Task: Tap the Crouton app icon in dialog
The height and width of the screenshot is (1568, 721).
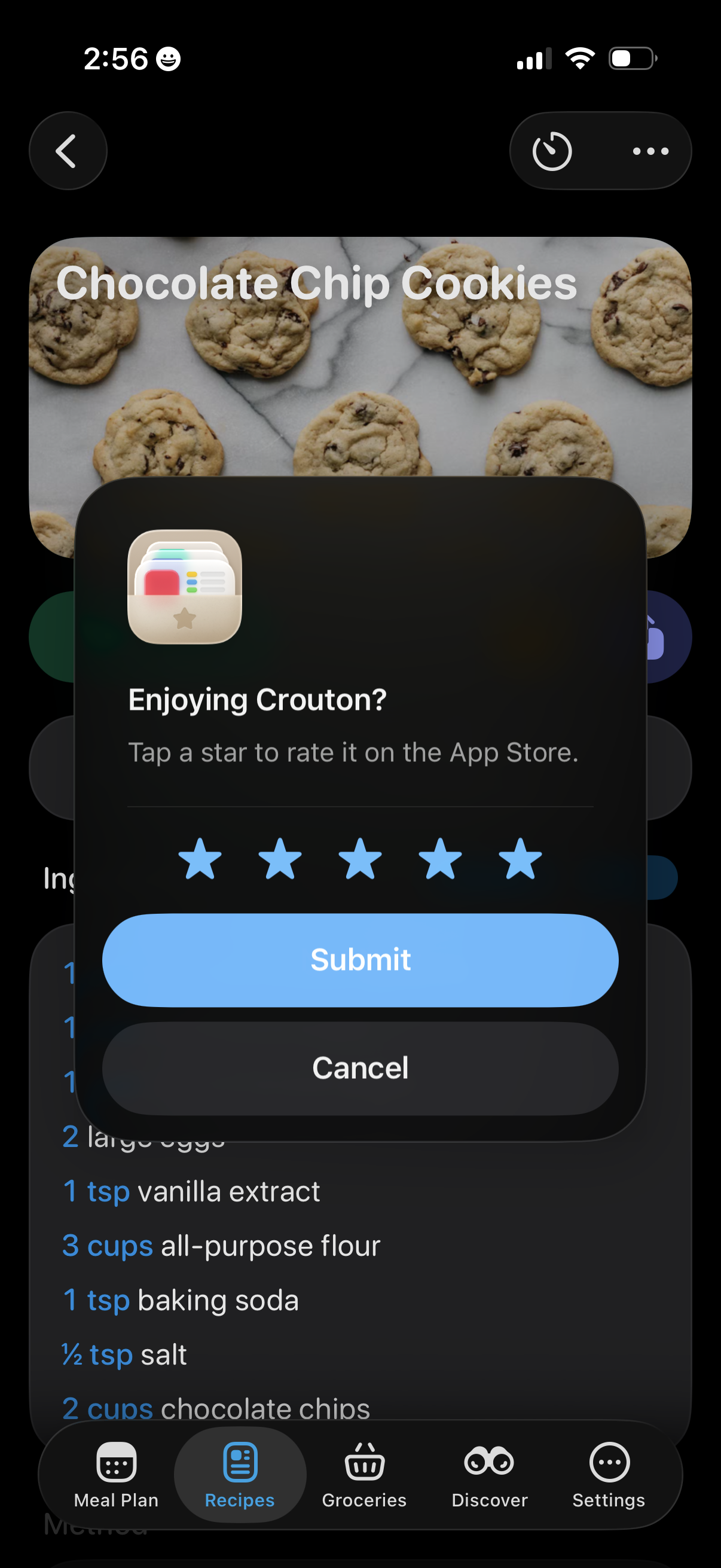Action: (x=184, y=585)
